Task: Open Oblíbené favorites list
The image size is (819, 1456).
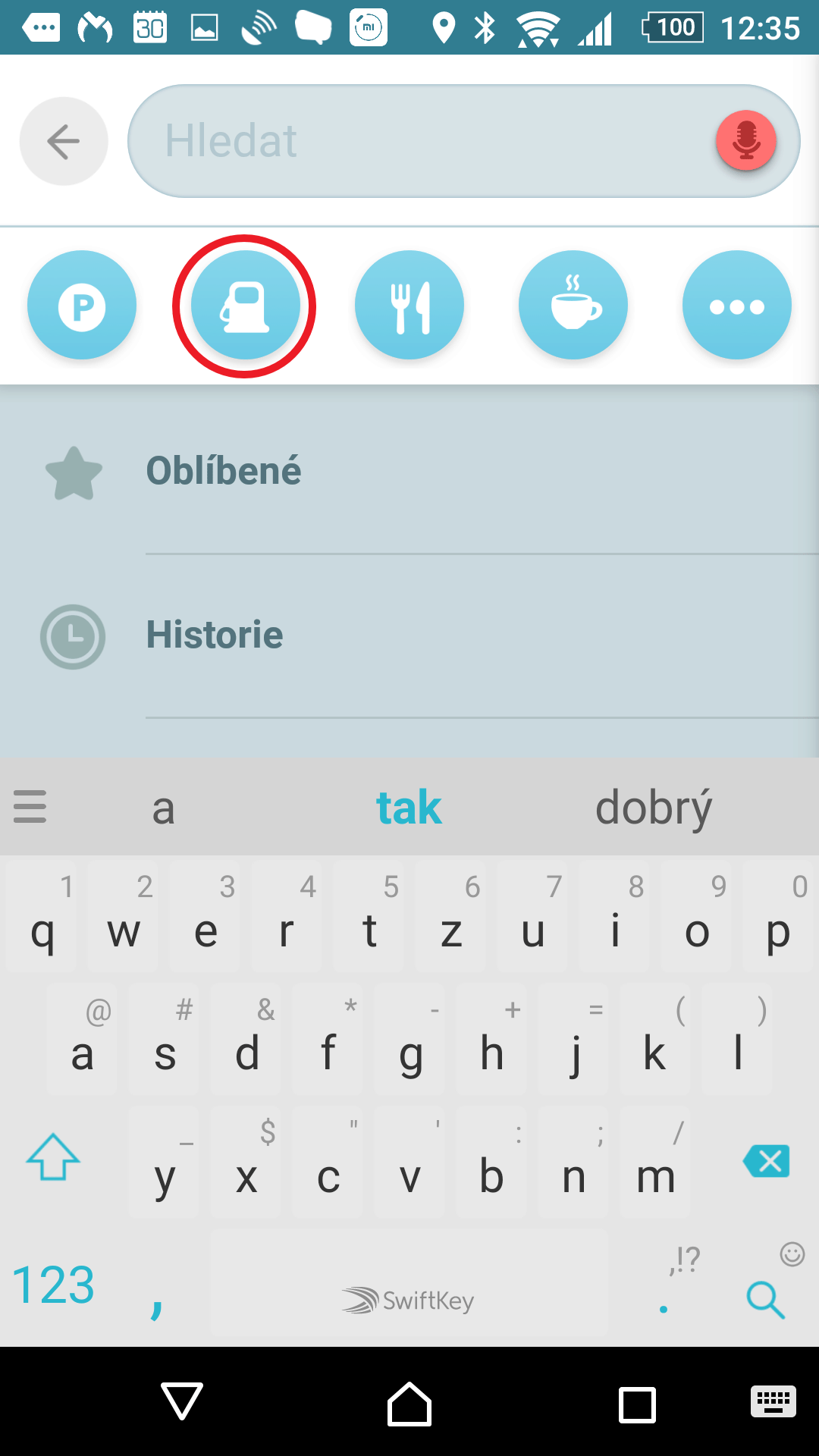Action: tap(409, 472)
